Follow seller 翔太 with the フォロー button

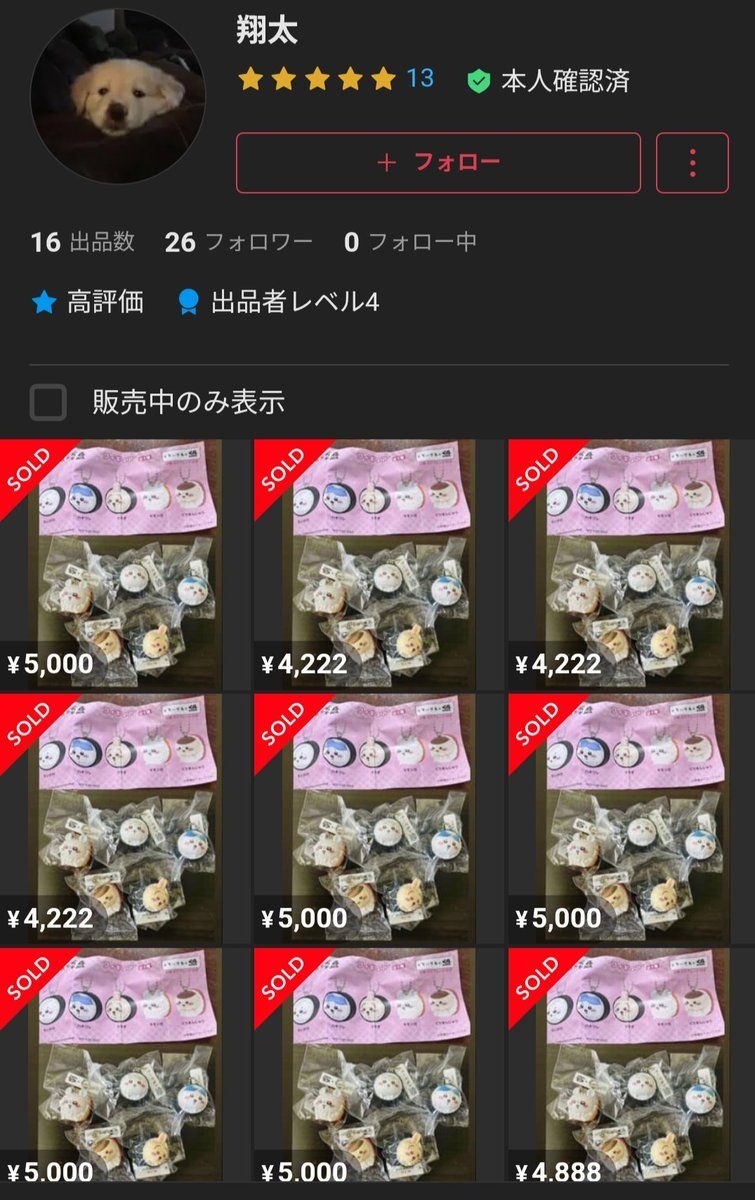pos(438,162)
